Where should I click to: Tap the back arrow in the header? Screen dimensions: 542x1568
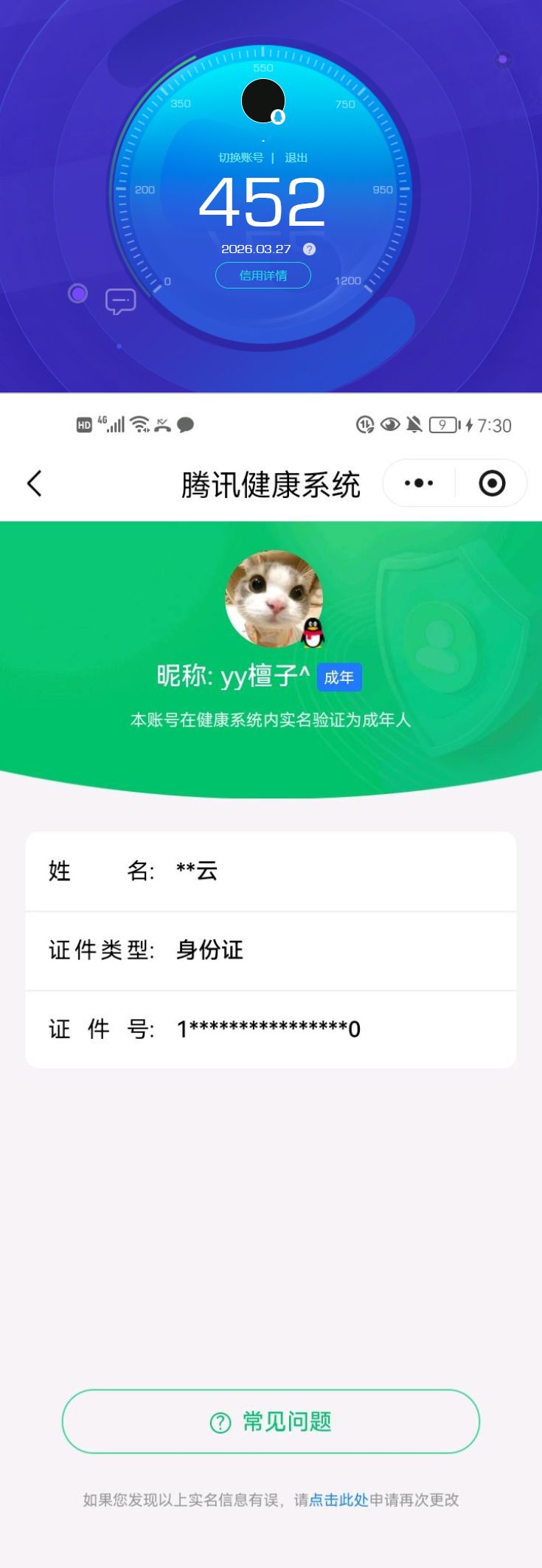tap(34, 483)
